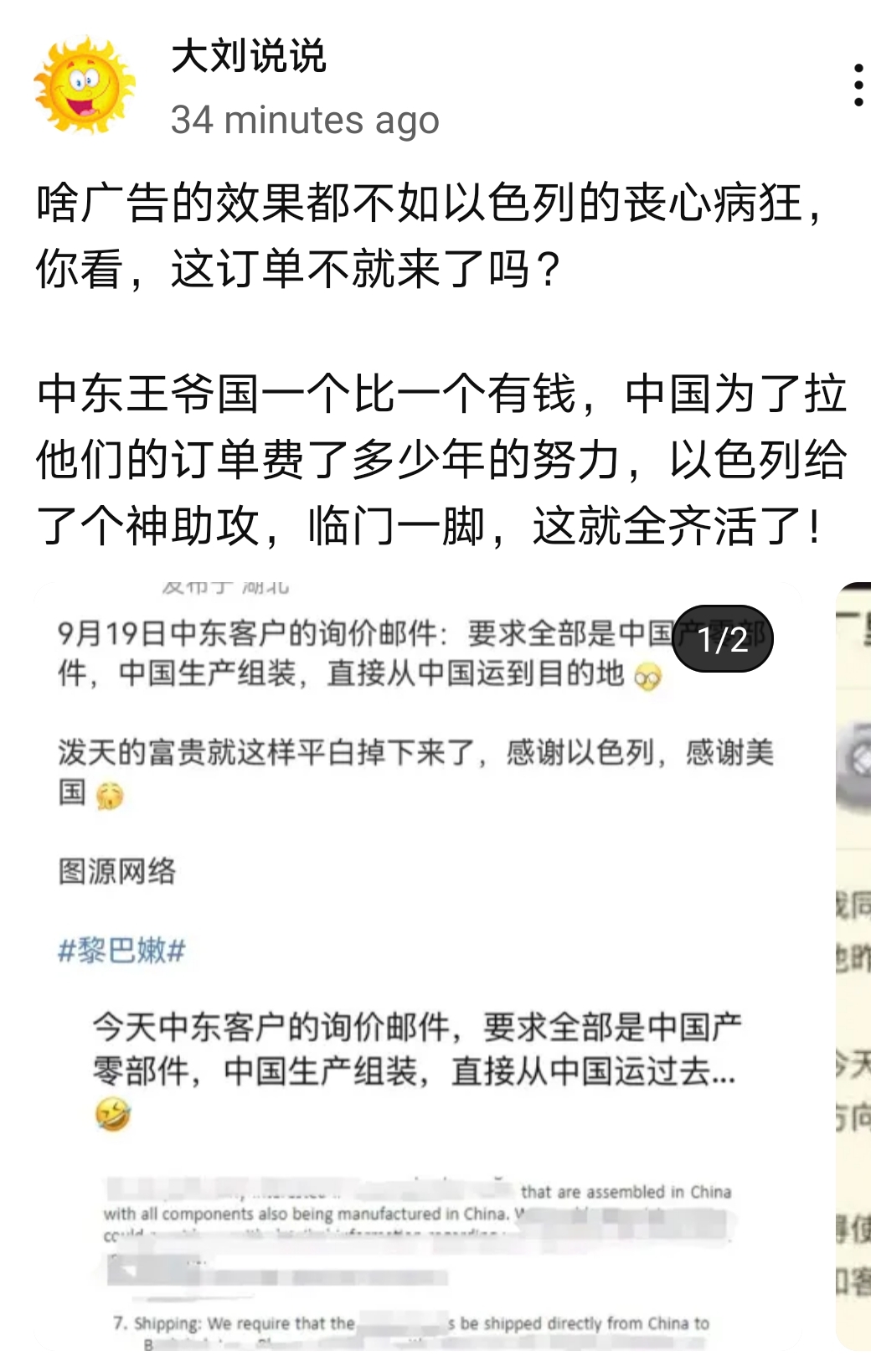Open the first attached screenshot image
This screenshot has height=1372, width=871.
417,963
